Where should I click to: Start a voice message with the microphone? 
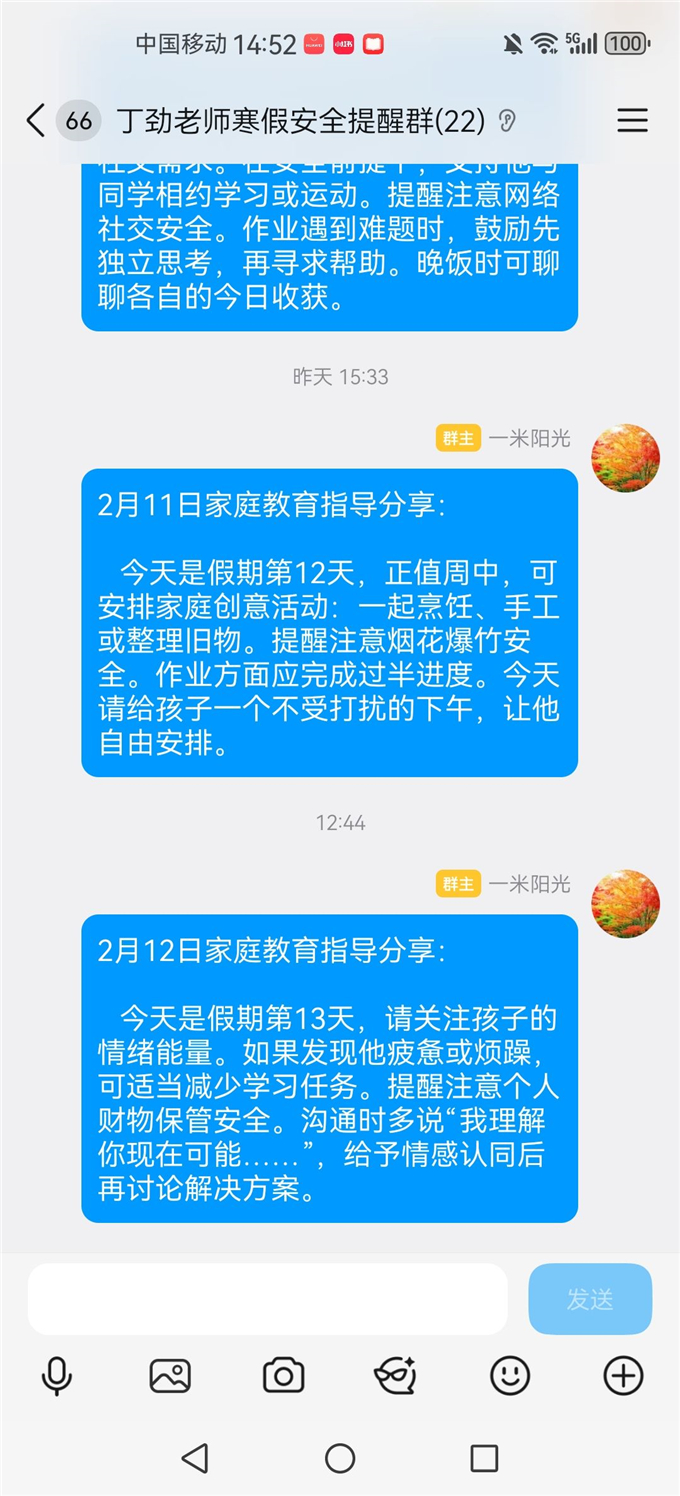click(x=57, y=1377)
